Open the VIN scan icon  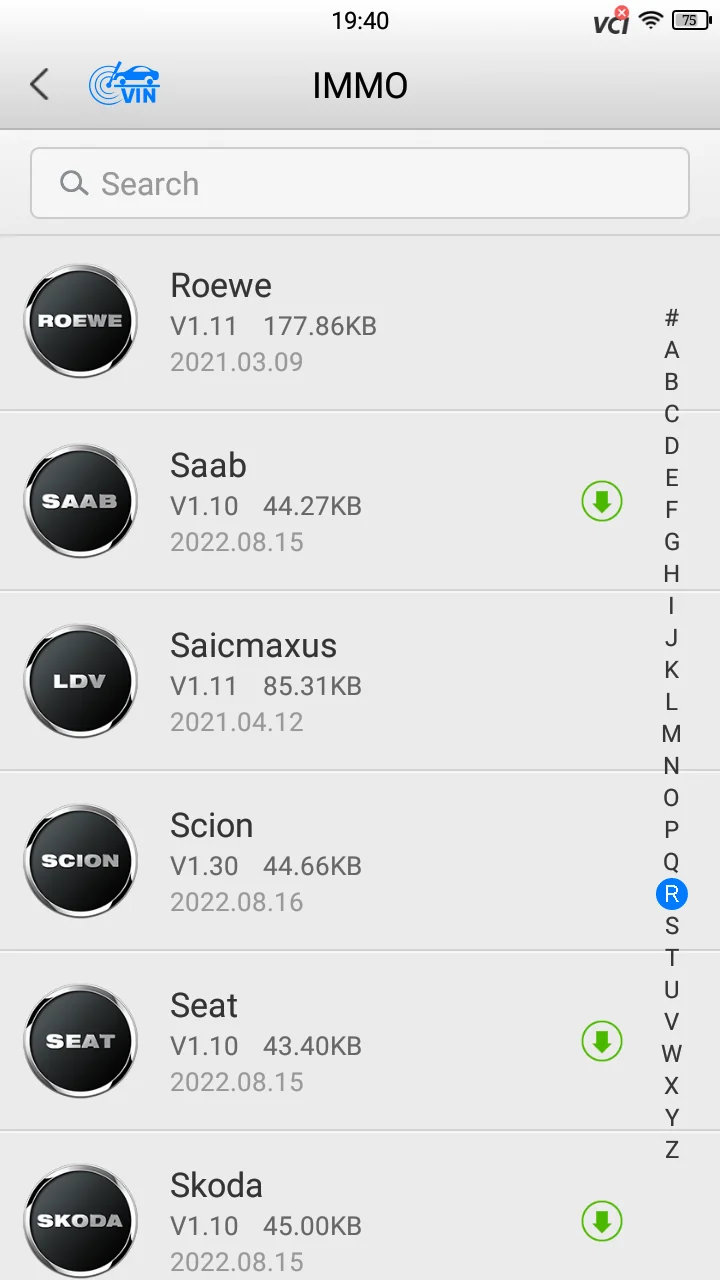[x=124, y=85]
